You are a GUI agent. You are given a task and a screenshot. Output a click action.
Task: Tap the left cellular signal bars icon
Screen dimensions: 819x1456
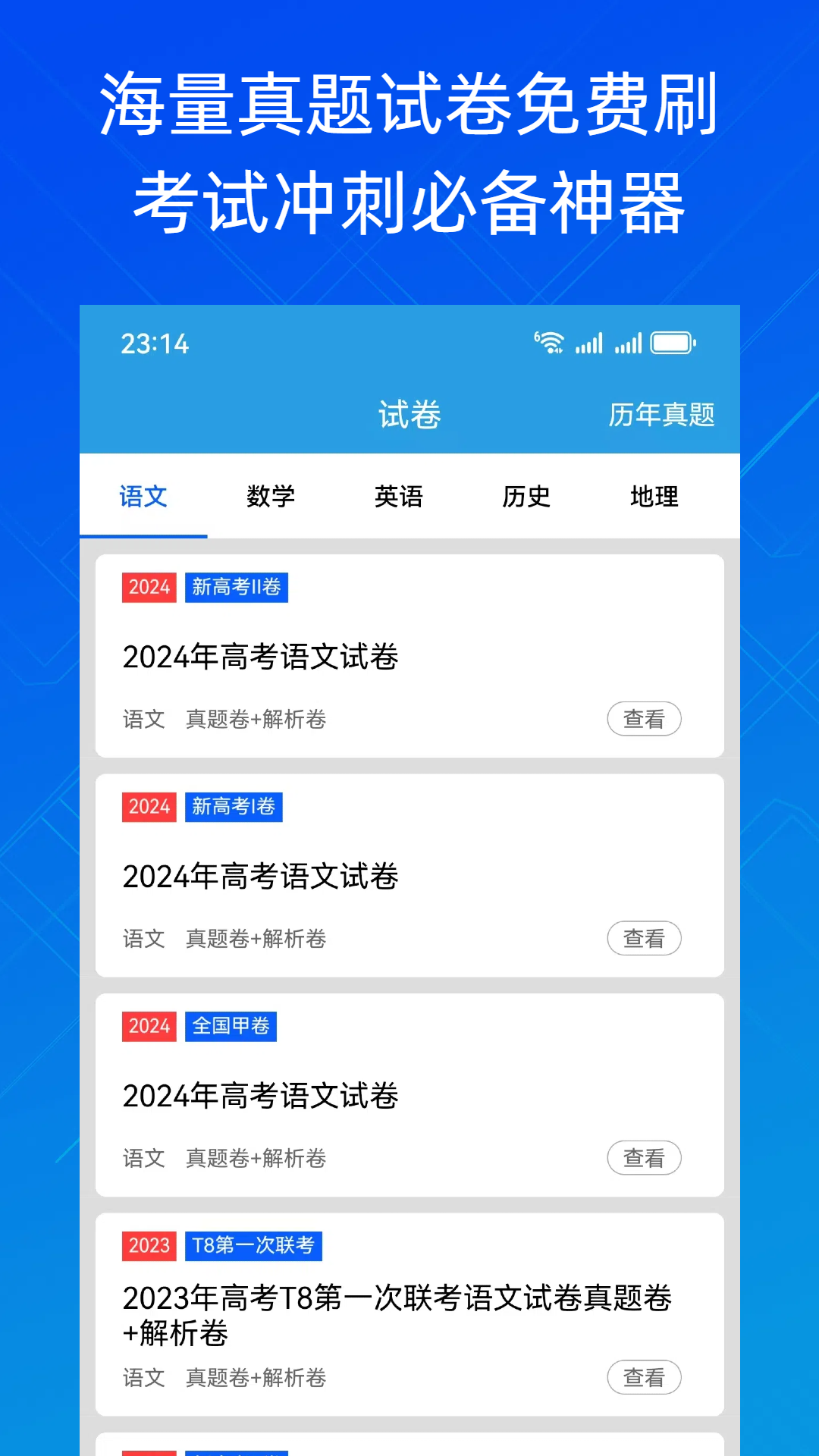[x=590, y=343]
